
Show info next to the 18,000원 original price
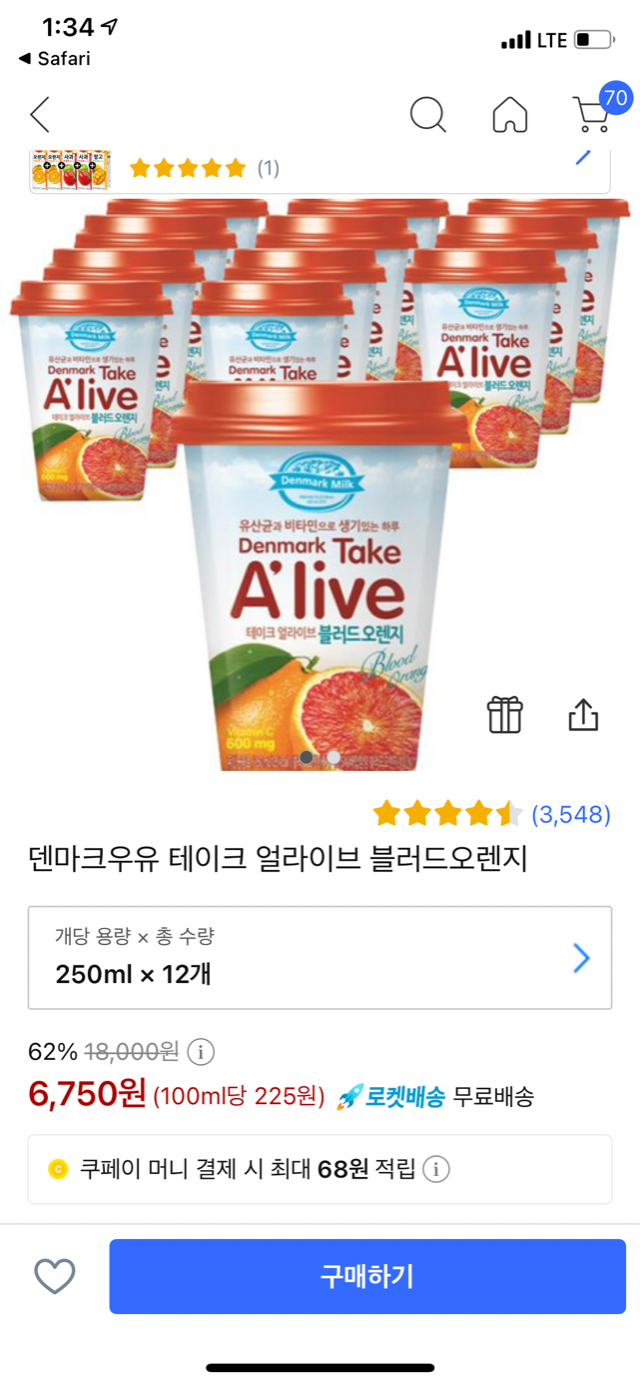201,1052
